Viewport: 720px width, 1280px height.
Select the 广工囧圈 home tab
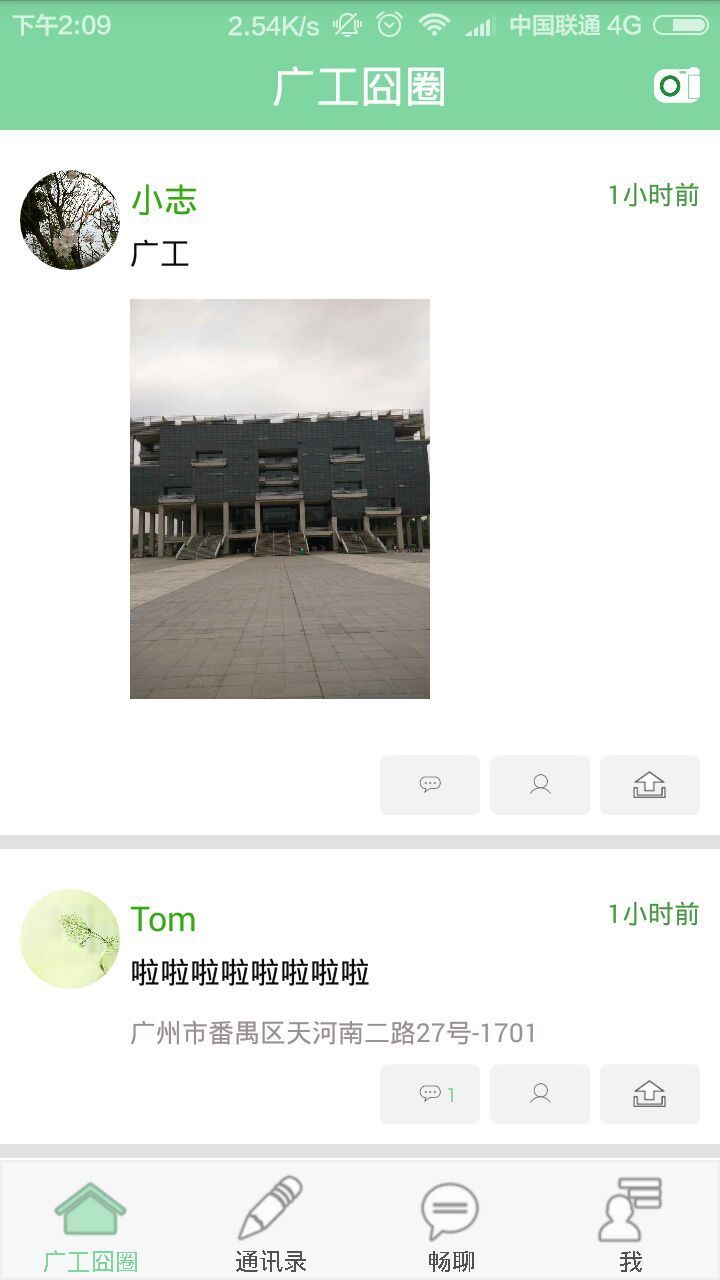[x=90, y=1223]
